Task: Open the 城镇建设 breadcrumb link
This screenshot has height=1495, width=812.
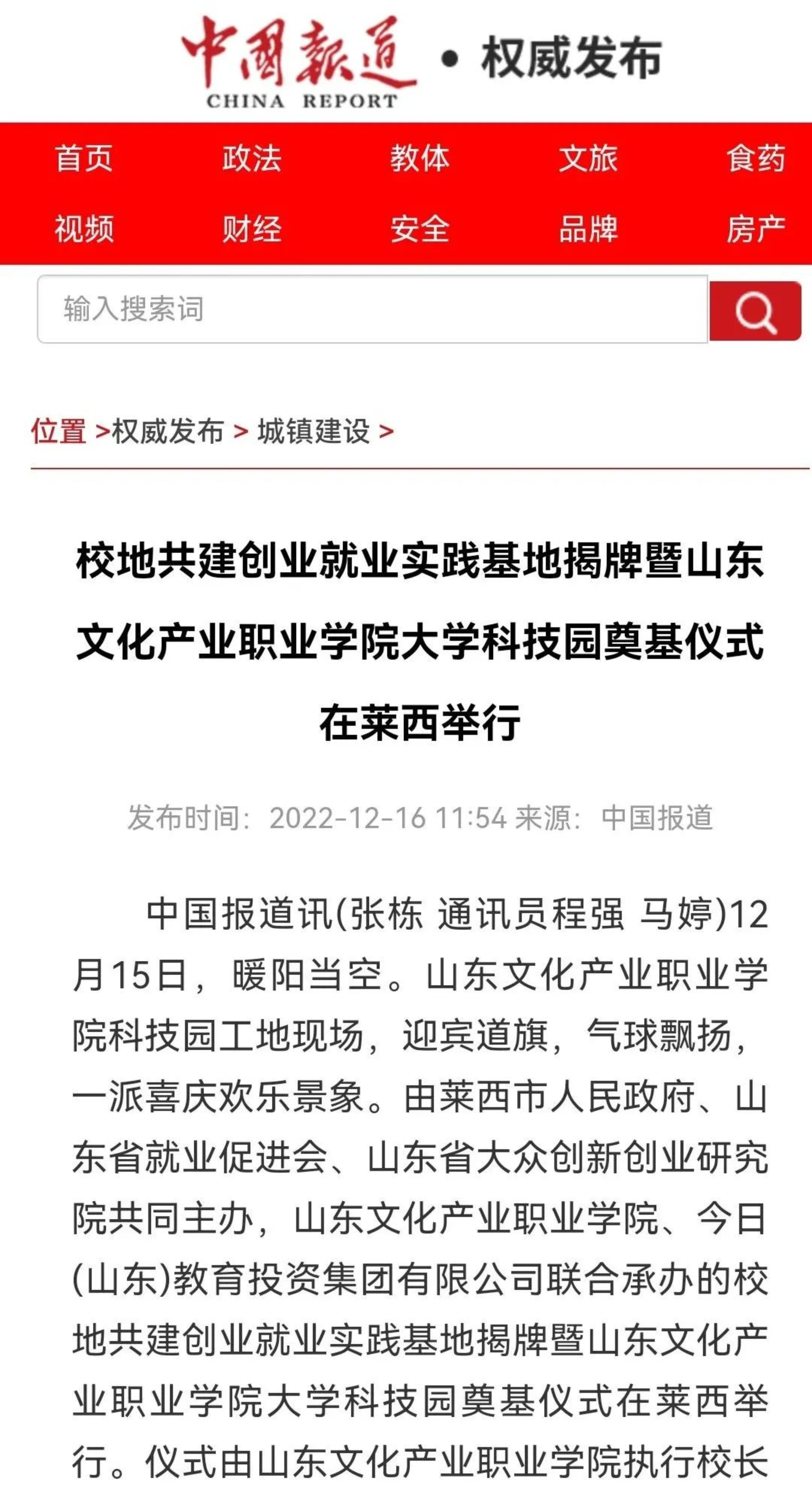Action: 314,431
